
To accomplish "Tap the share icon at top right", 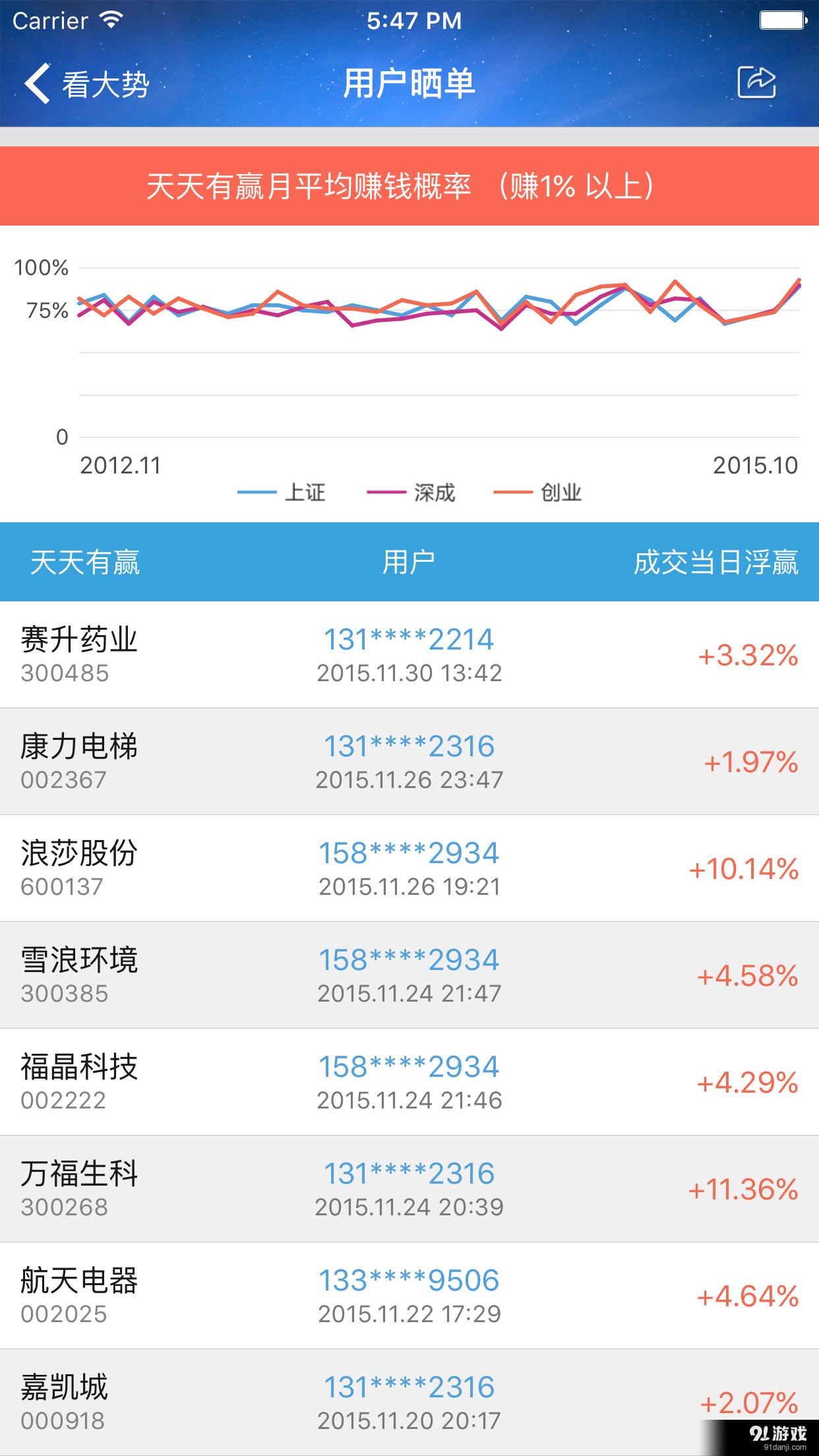I will (756, 82).
